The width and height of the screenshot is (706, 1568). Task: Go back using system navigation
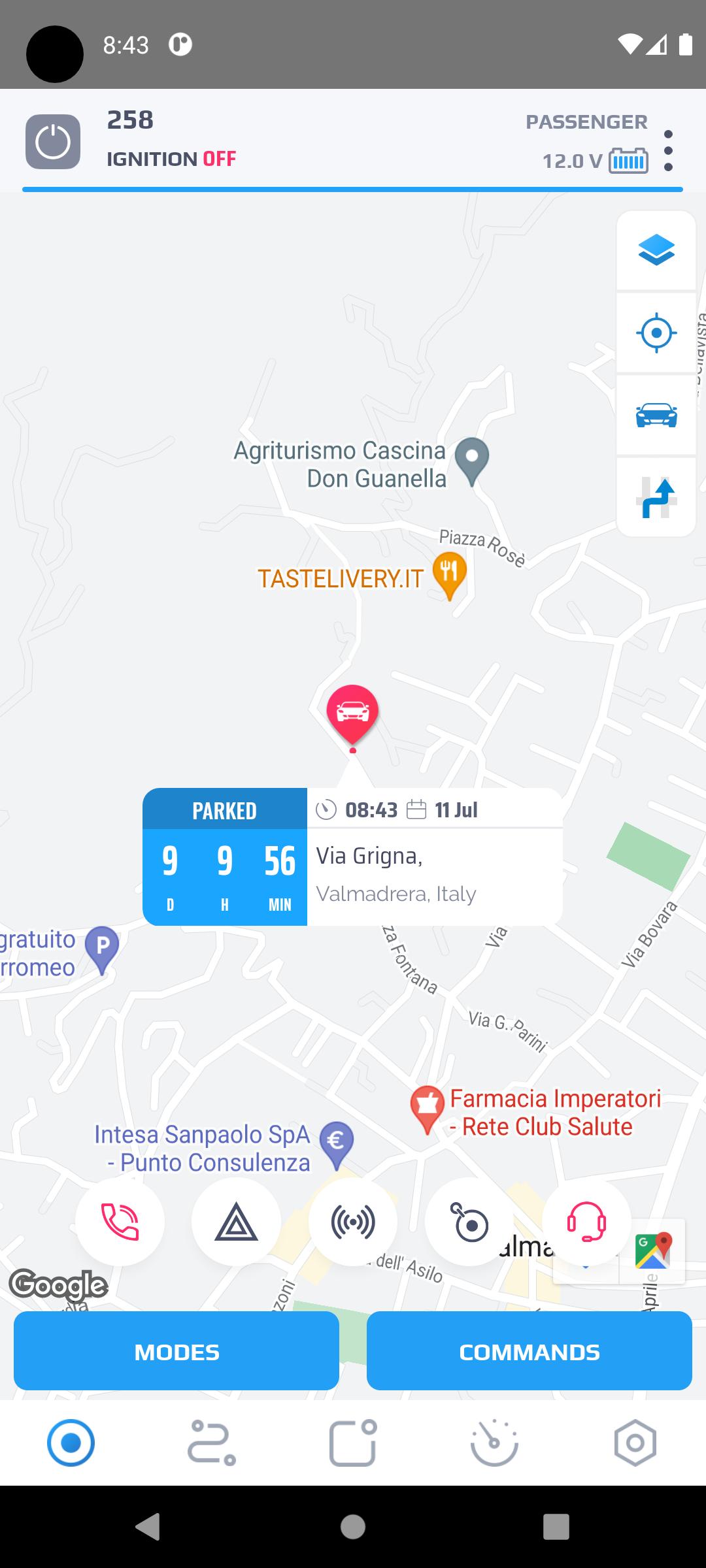[x=148, y=1527]
